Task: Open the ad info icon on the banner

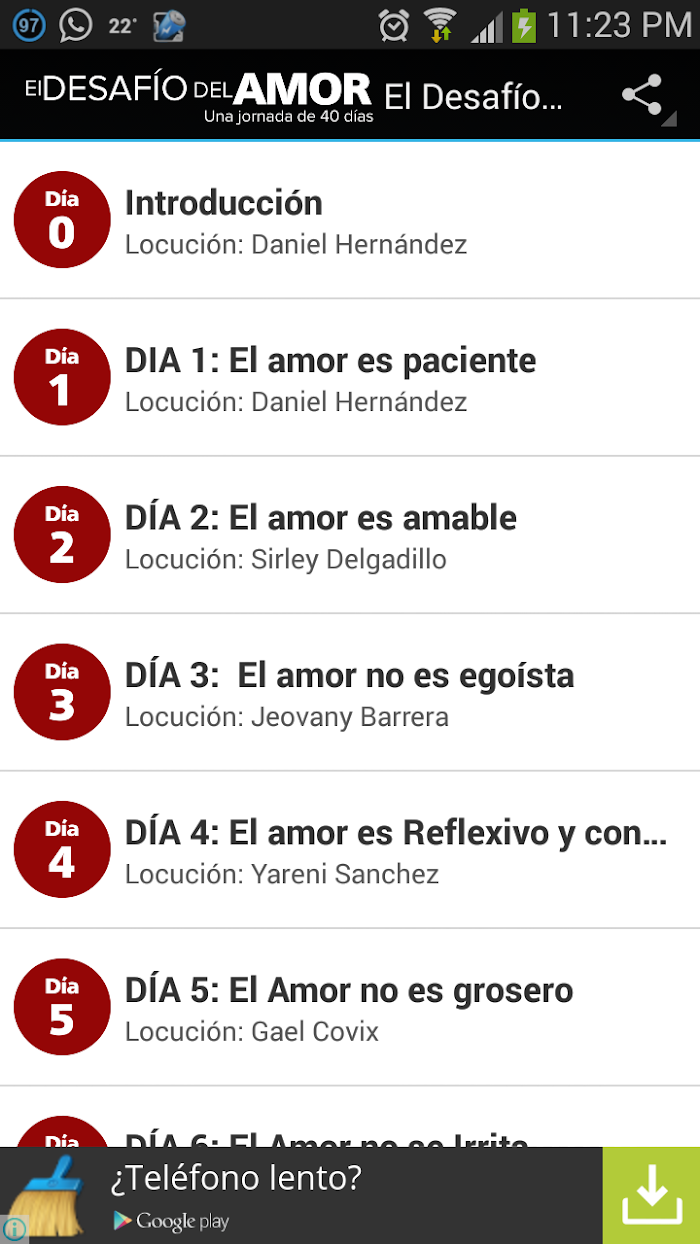Action: (x=14, y=1229)
